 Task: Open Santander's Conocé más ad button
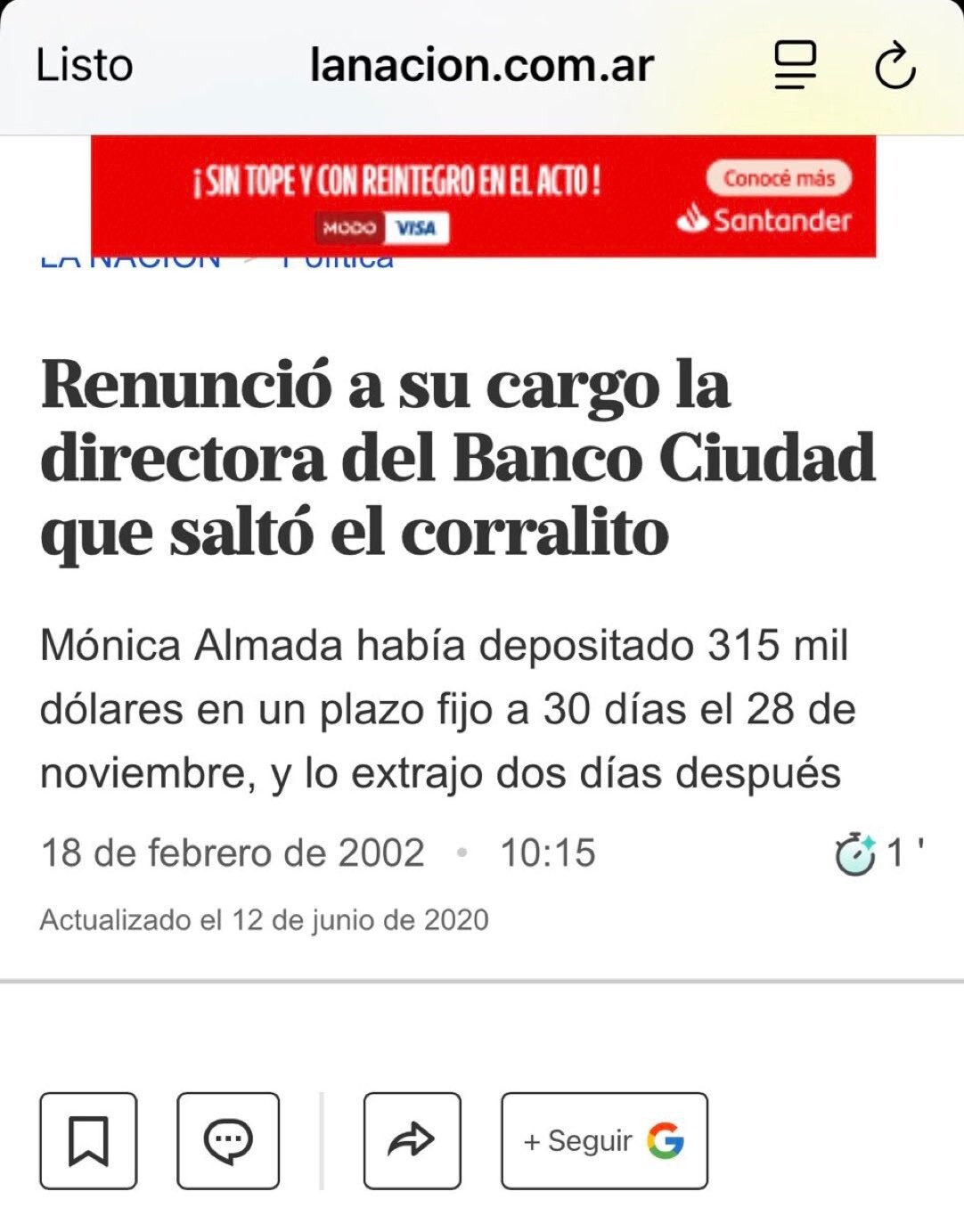779,178
